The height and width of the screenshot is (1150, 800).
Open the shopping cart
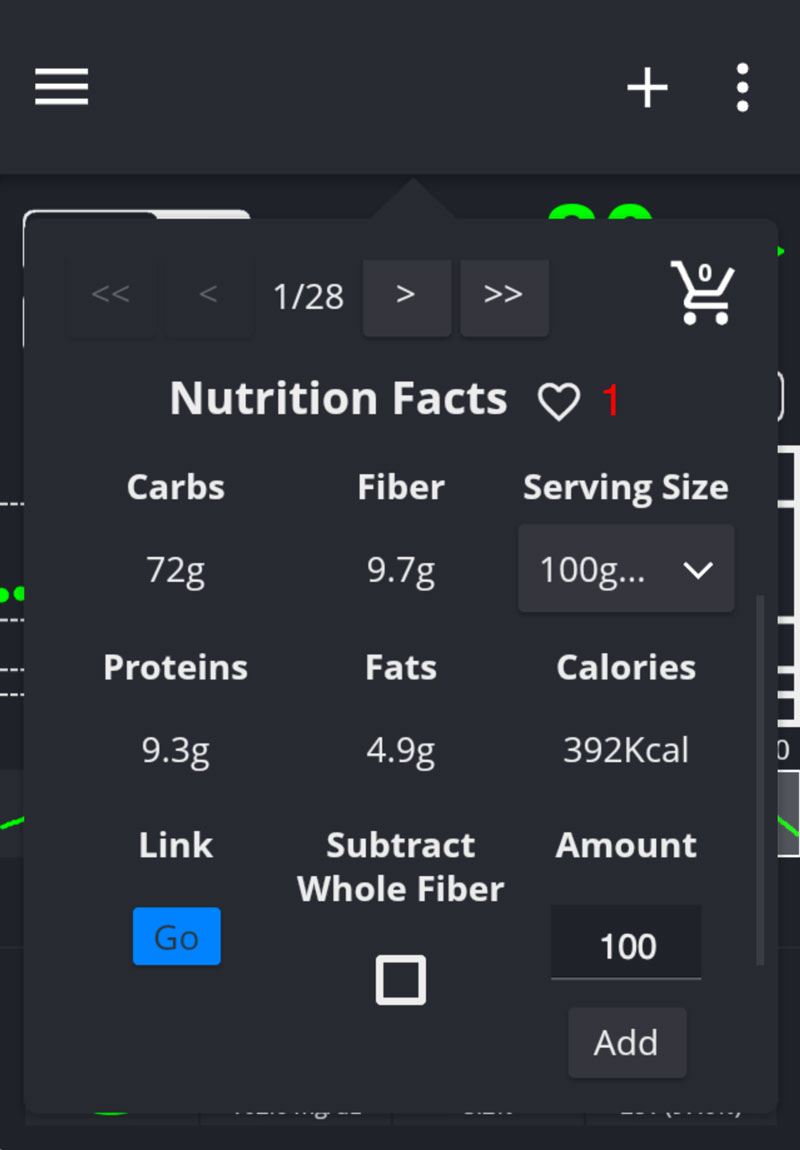[x=702, y=293]
